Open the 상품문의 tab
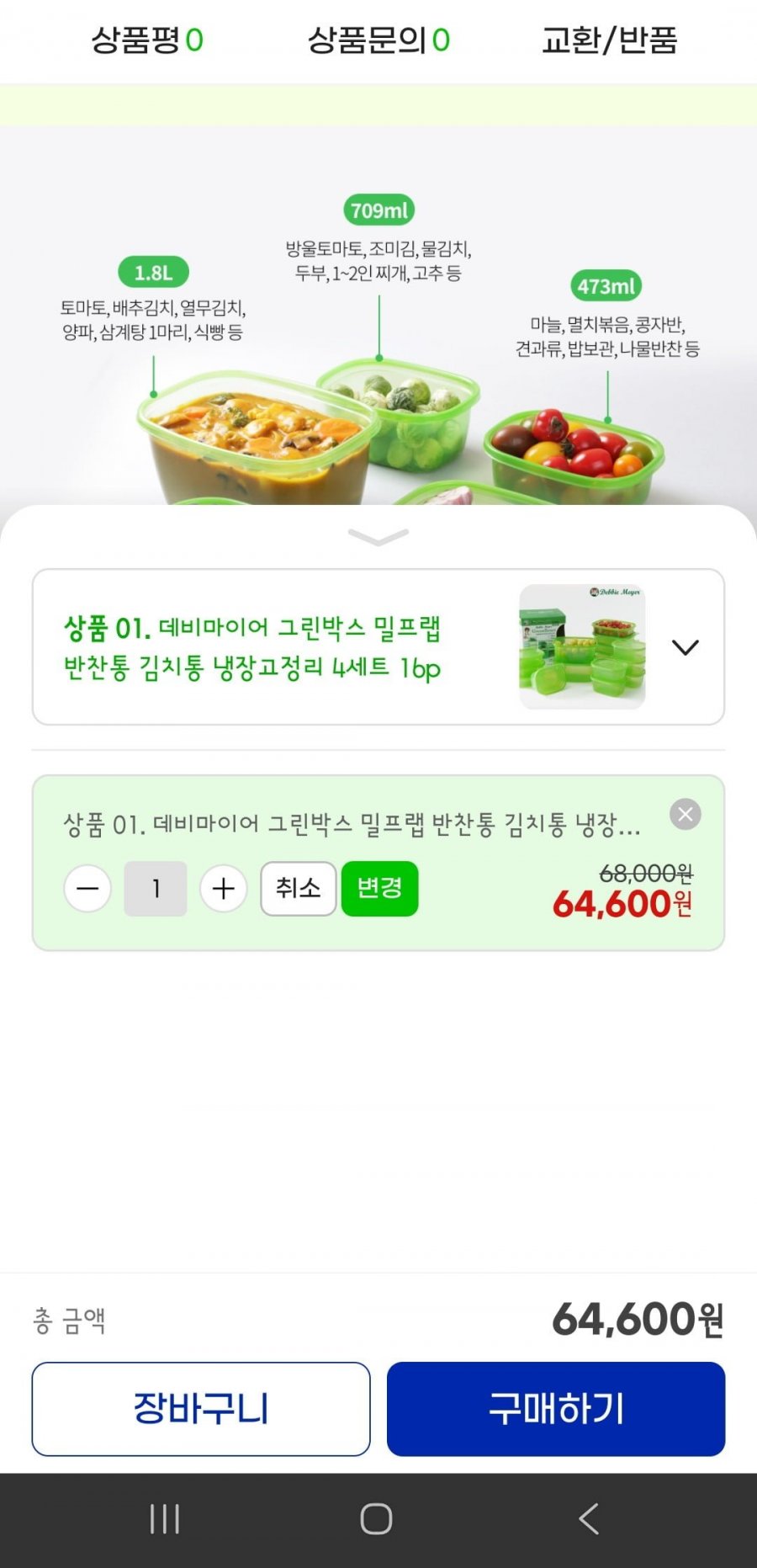 tap(378, 40)
